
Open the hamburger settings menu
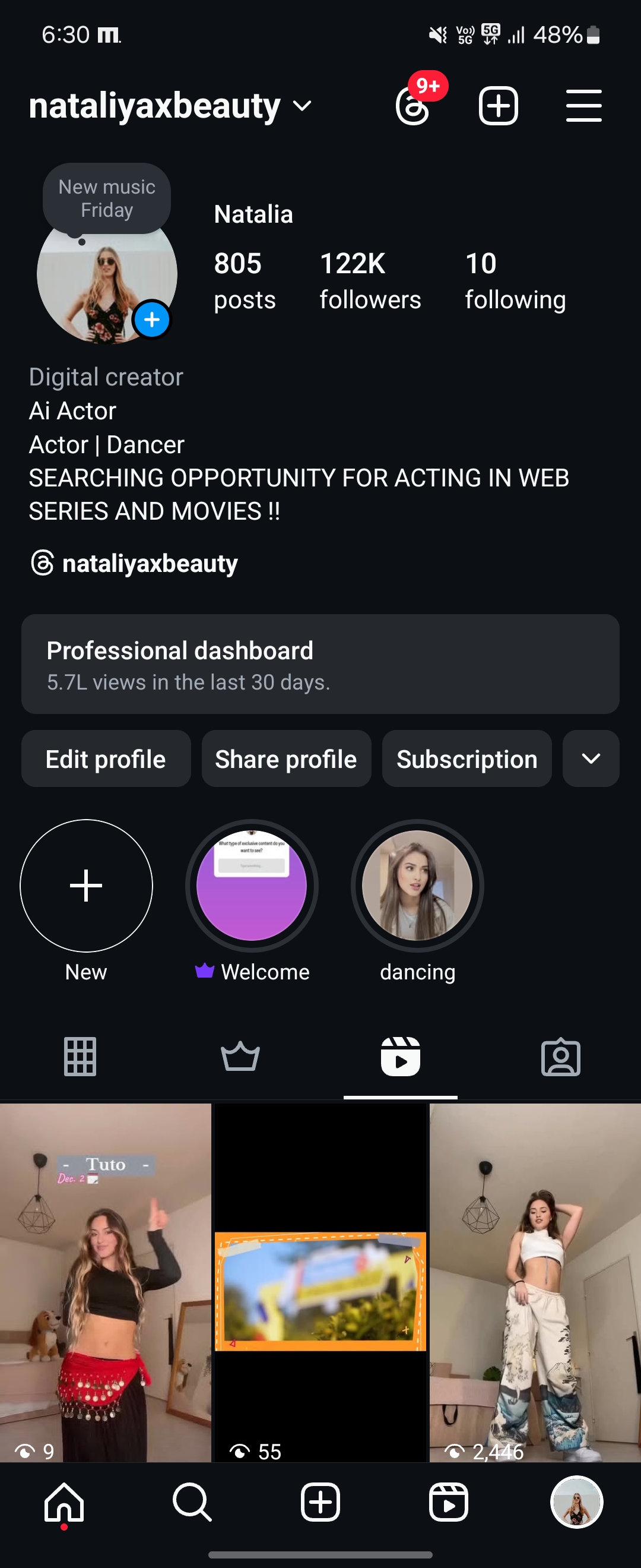tap(583, 106)
